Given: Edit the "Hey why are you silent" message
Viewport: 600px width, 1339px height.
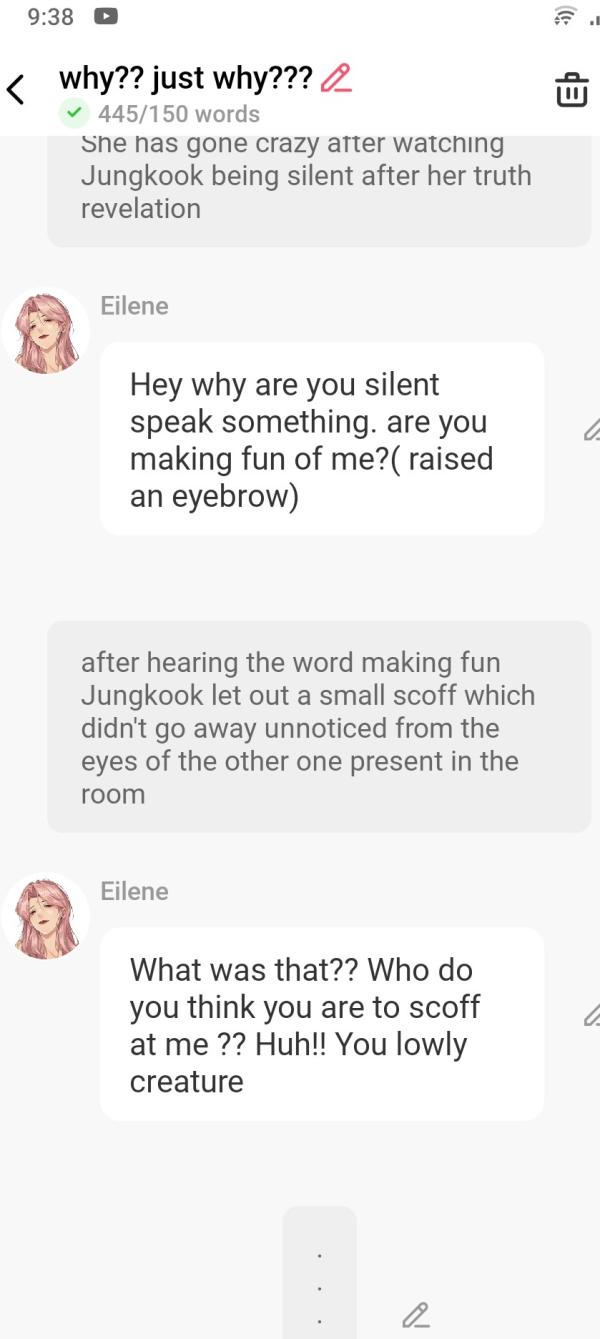Looking at the screenshot, I should [x=591, y=430].
